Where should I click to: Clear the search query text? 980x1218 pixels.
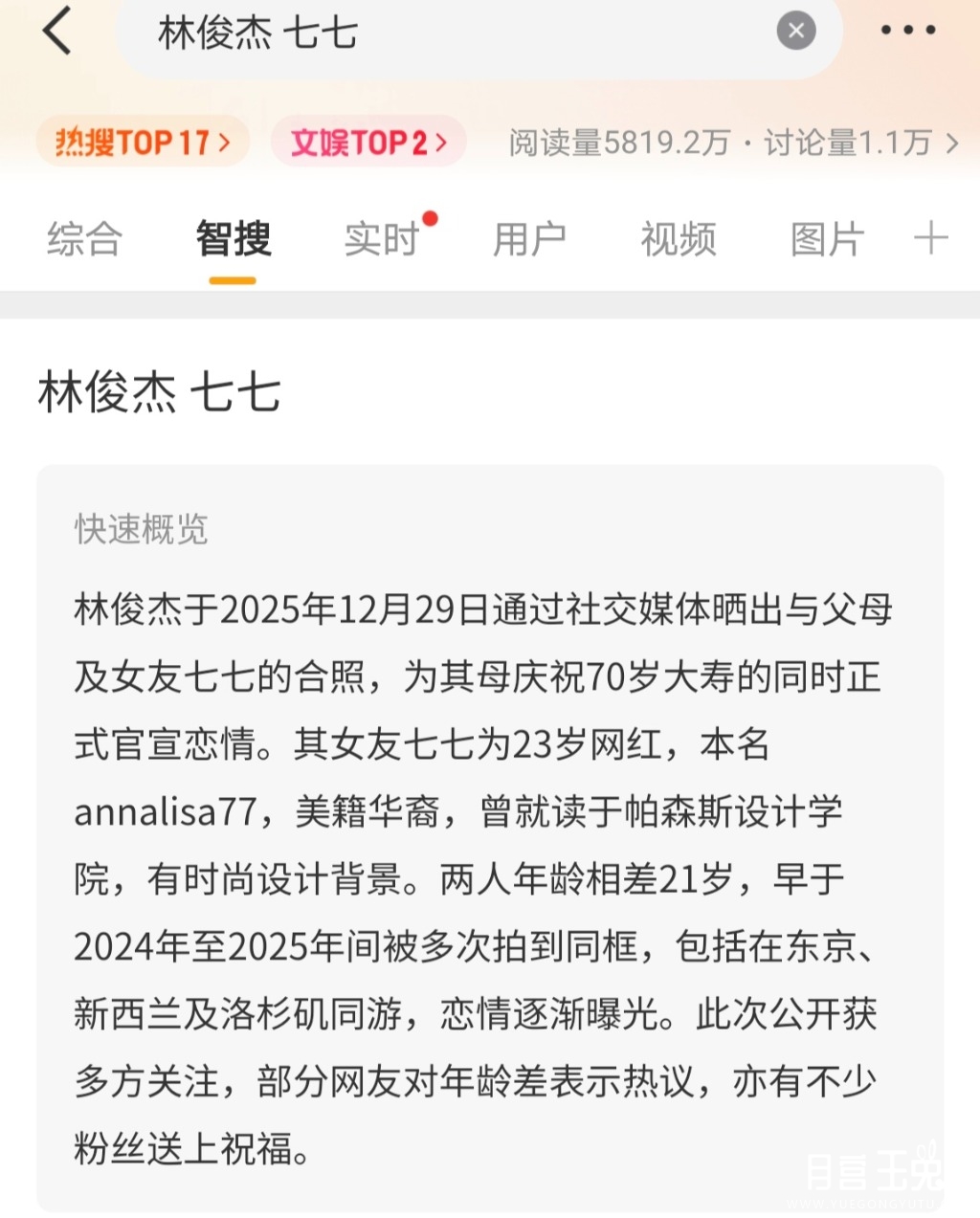(795, 31)
